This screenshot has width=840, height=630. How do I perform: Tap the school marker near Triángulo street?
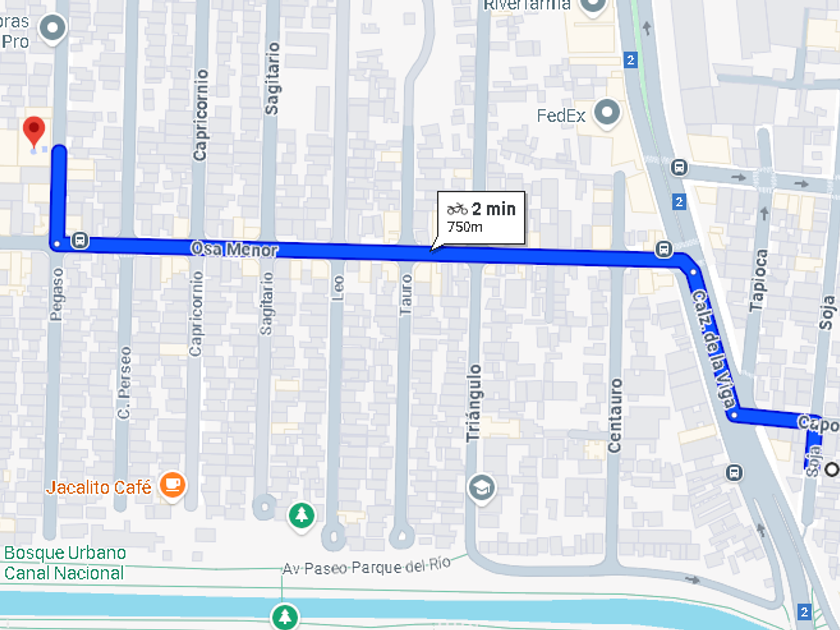(482, 487)
